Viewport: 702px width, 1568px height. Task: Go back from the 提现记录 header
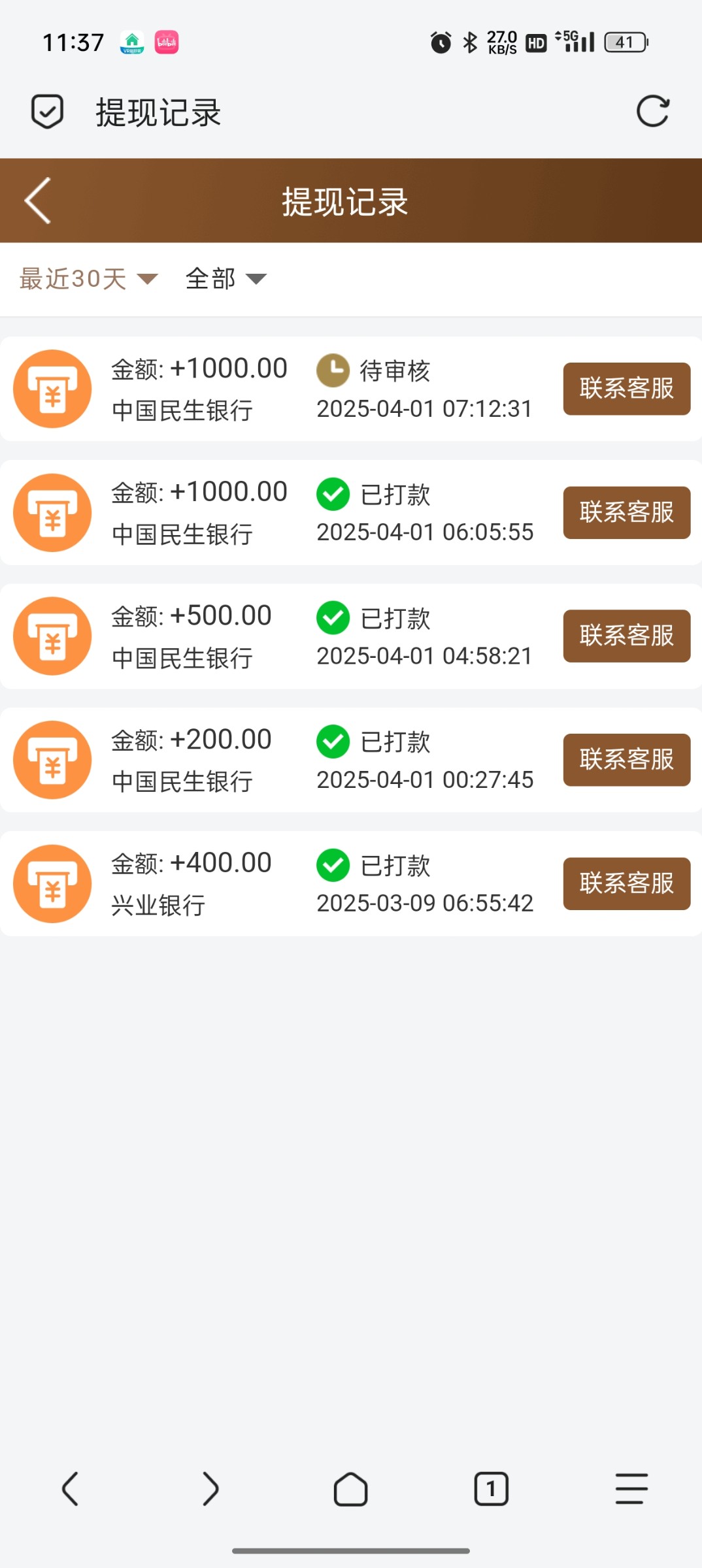(38, 201)
